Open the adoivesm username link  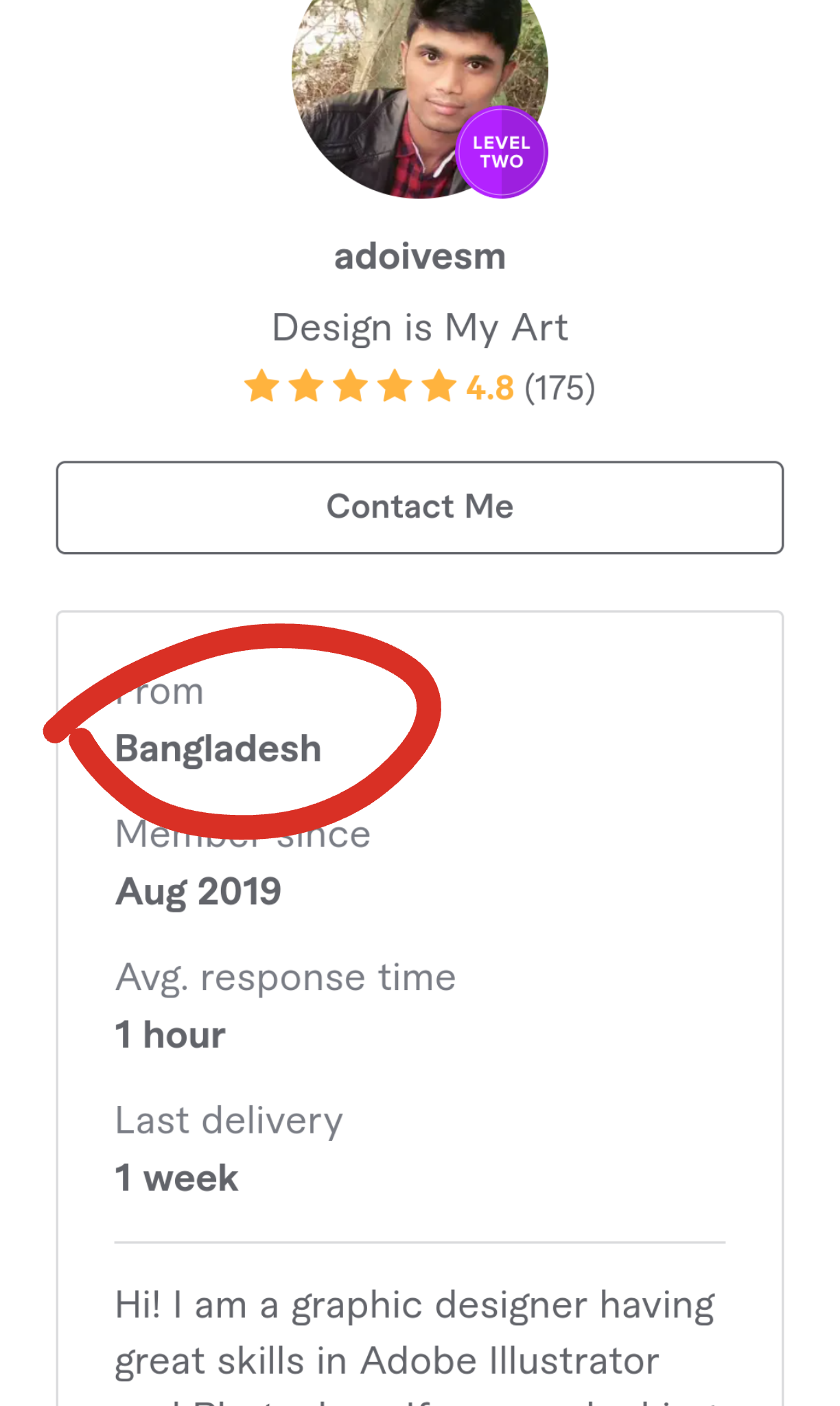tap(419, 257)
